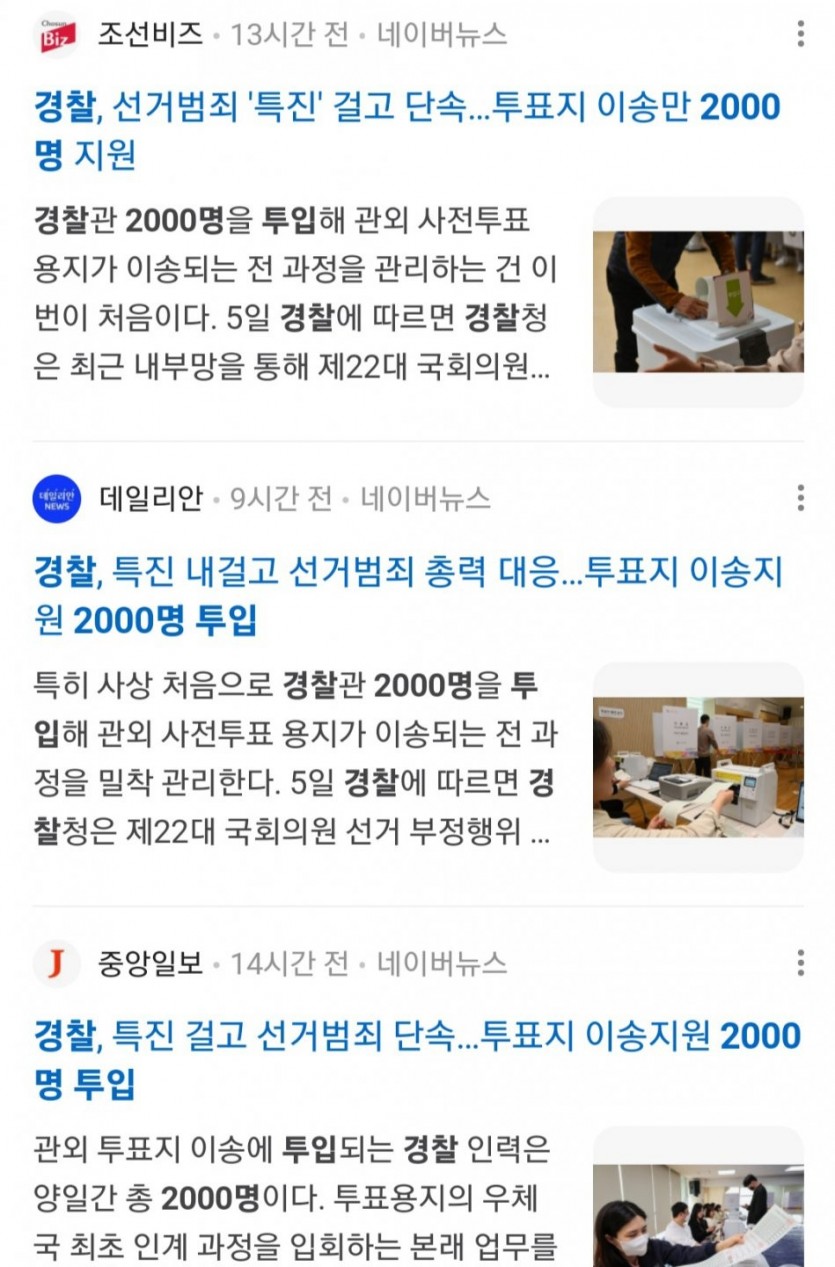Tap the ballot box thumbnail of 조선비즈 article
Viewport: 835px width, 1267px height.
coord(698,301)
